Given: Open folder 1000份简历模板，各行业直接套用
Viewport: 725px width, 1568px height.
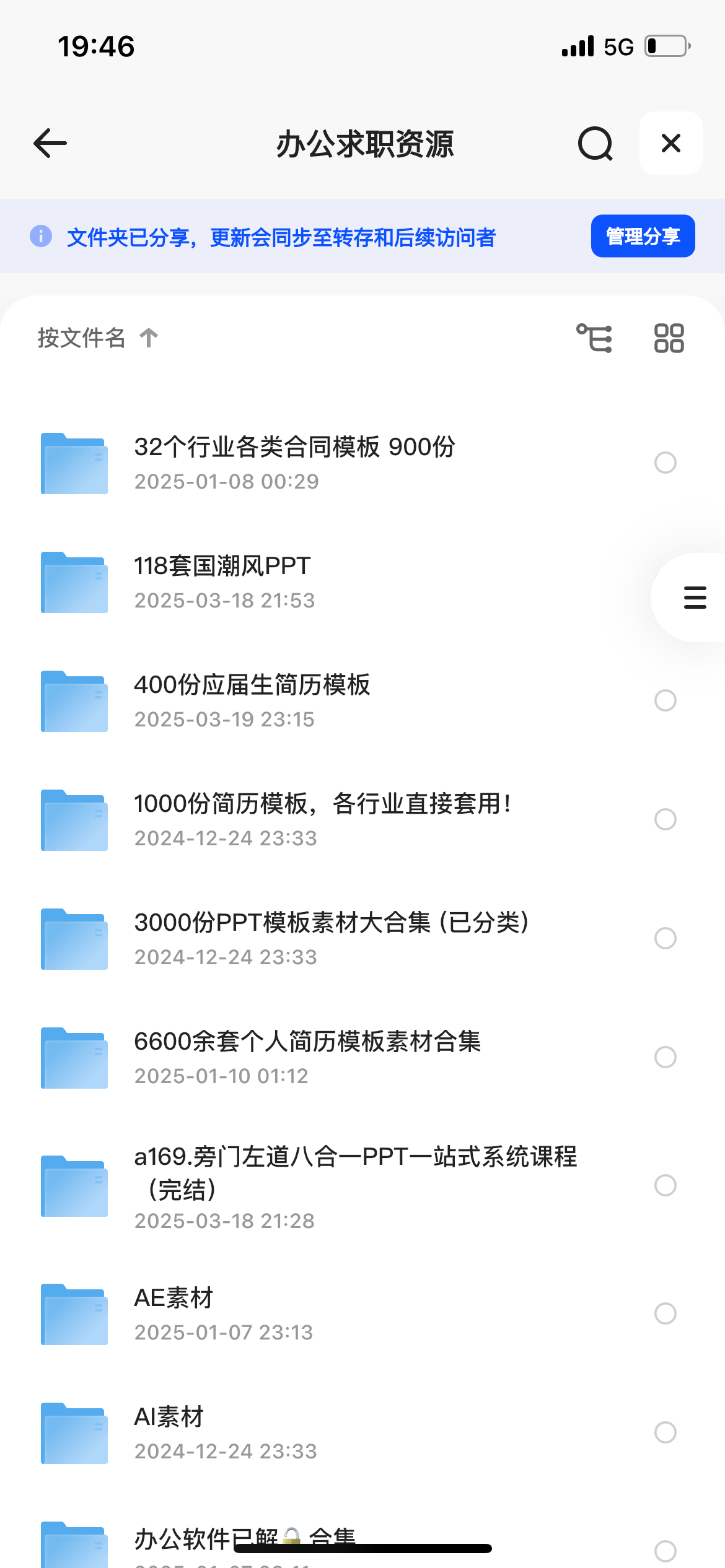Looking at the screenshot, I should pyautogui.click(x=322, y=819).
